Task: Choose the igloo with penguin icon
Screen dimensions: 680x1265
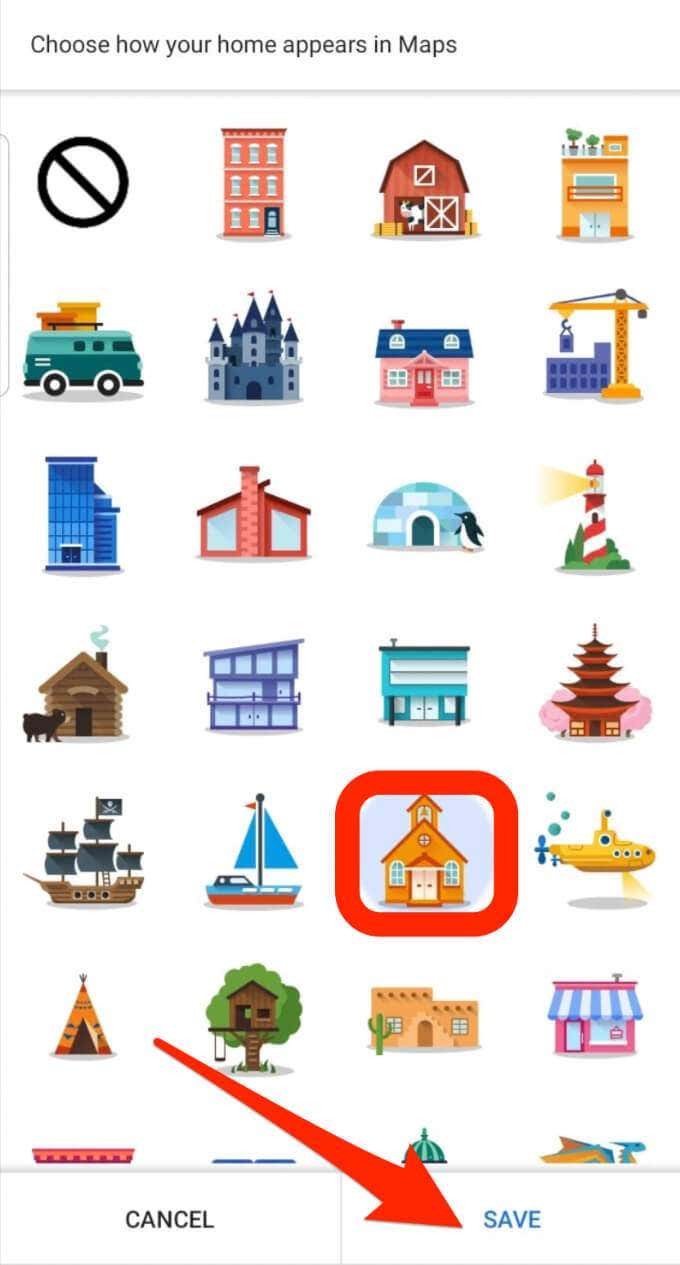Action: click(x=426, y=514)
